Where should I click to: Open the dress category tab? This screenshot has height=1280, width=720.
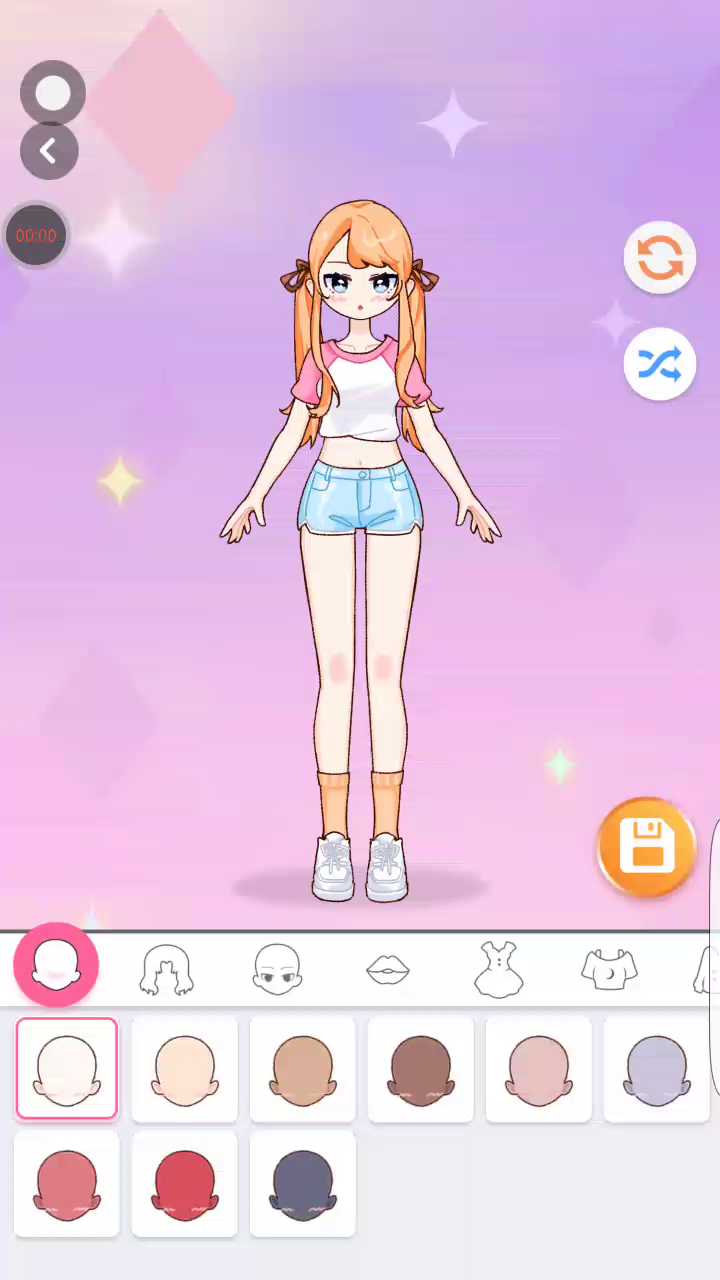pyautogui.click(x=498, y=968)
